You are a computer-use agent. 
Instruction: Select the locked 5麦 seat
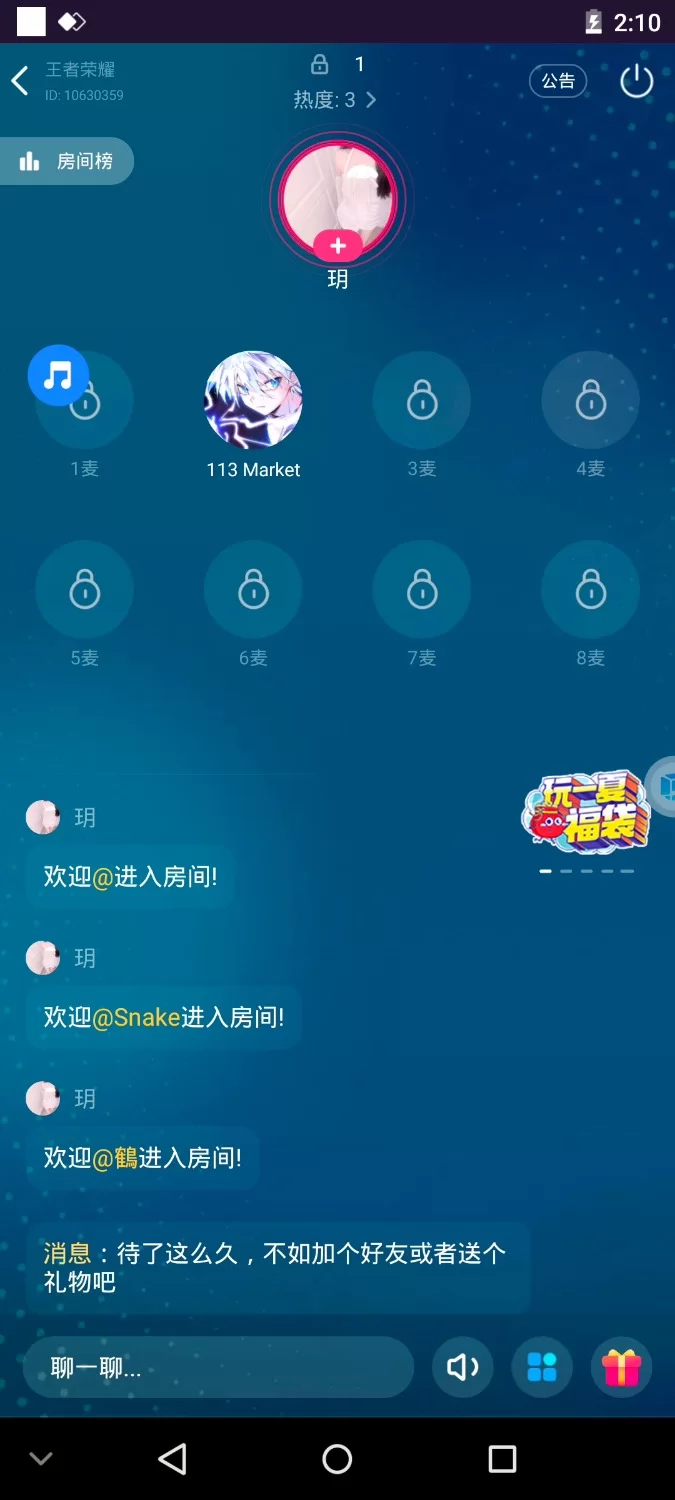[x=85, y=591]
